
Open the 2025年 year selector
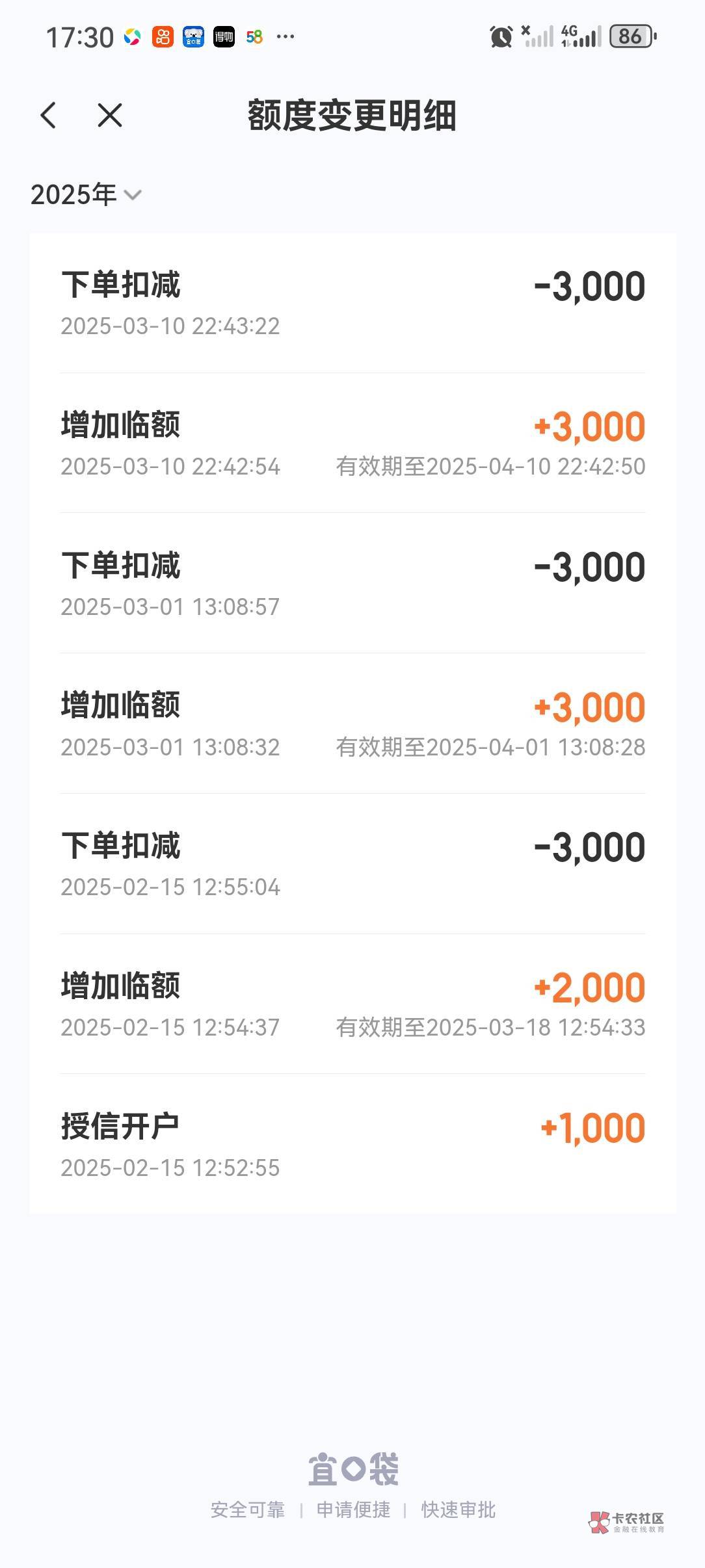(x=86, y=194)
